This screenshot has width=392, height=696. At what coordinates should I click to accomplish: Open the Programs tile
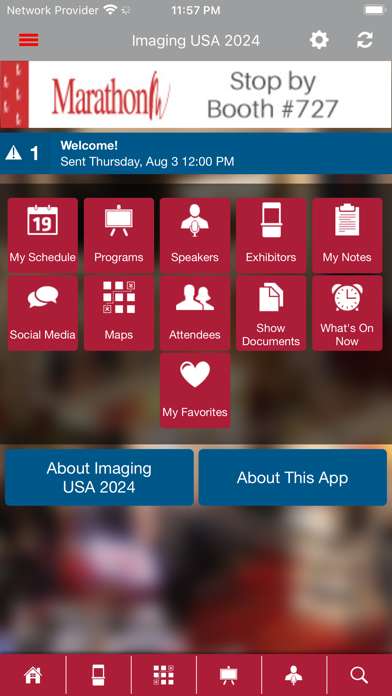(x=119, y=235)
